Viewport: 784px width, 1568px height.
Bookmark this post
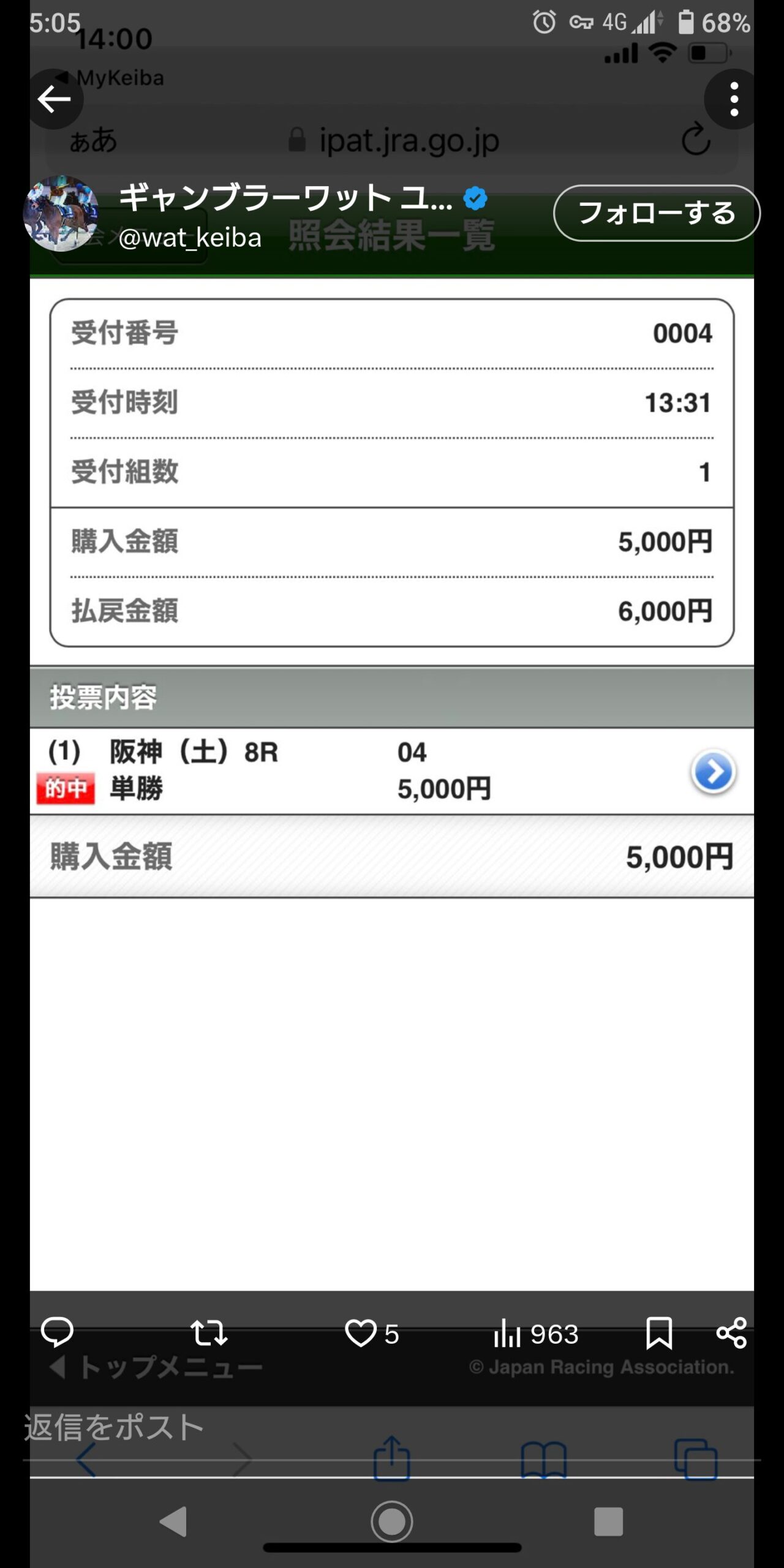(x=659, y=1333)
